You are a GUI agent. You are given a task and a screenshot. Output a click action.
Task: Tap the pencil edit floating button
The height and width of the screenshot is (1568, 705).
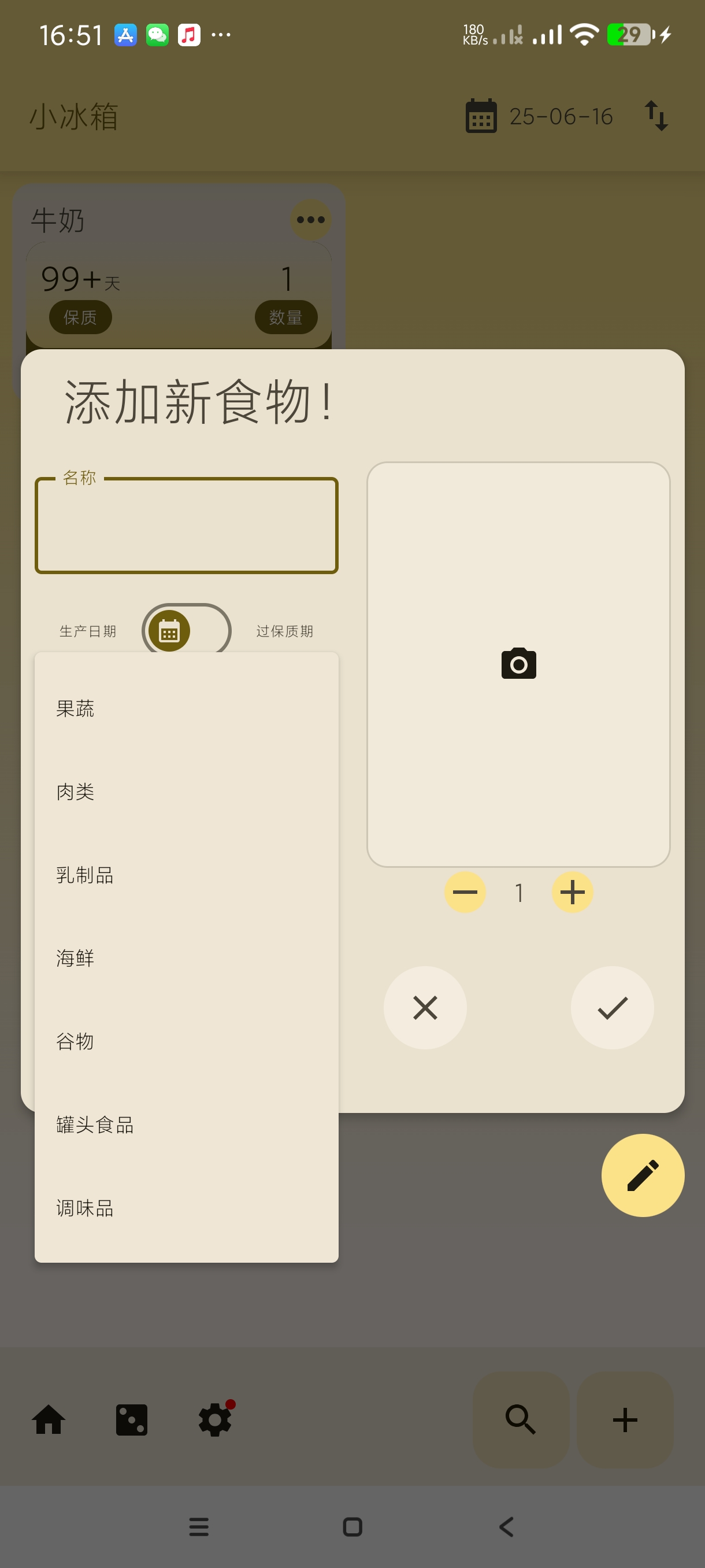click(643, 1175)
